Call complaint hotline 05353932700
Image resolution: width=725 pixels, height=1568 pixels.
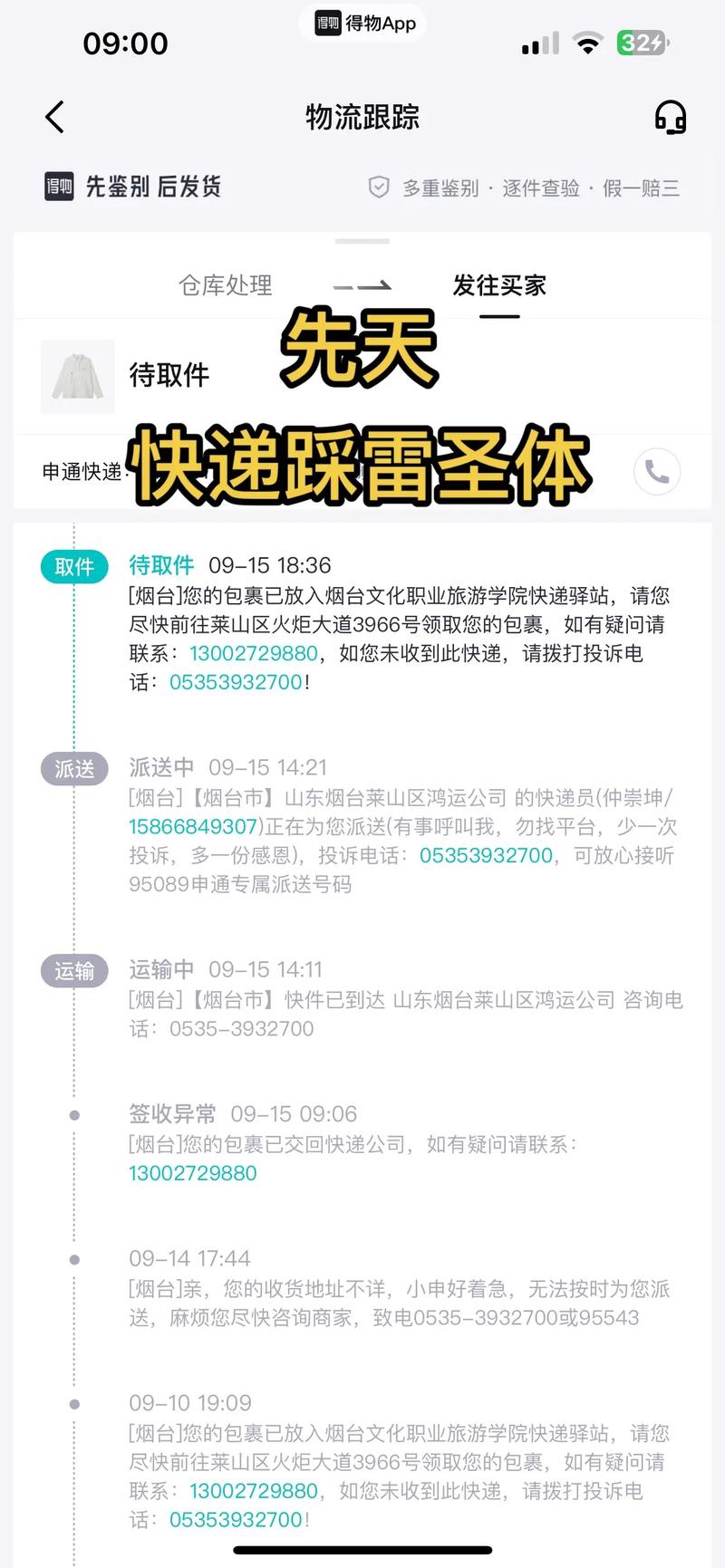coord(236,682)
